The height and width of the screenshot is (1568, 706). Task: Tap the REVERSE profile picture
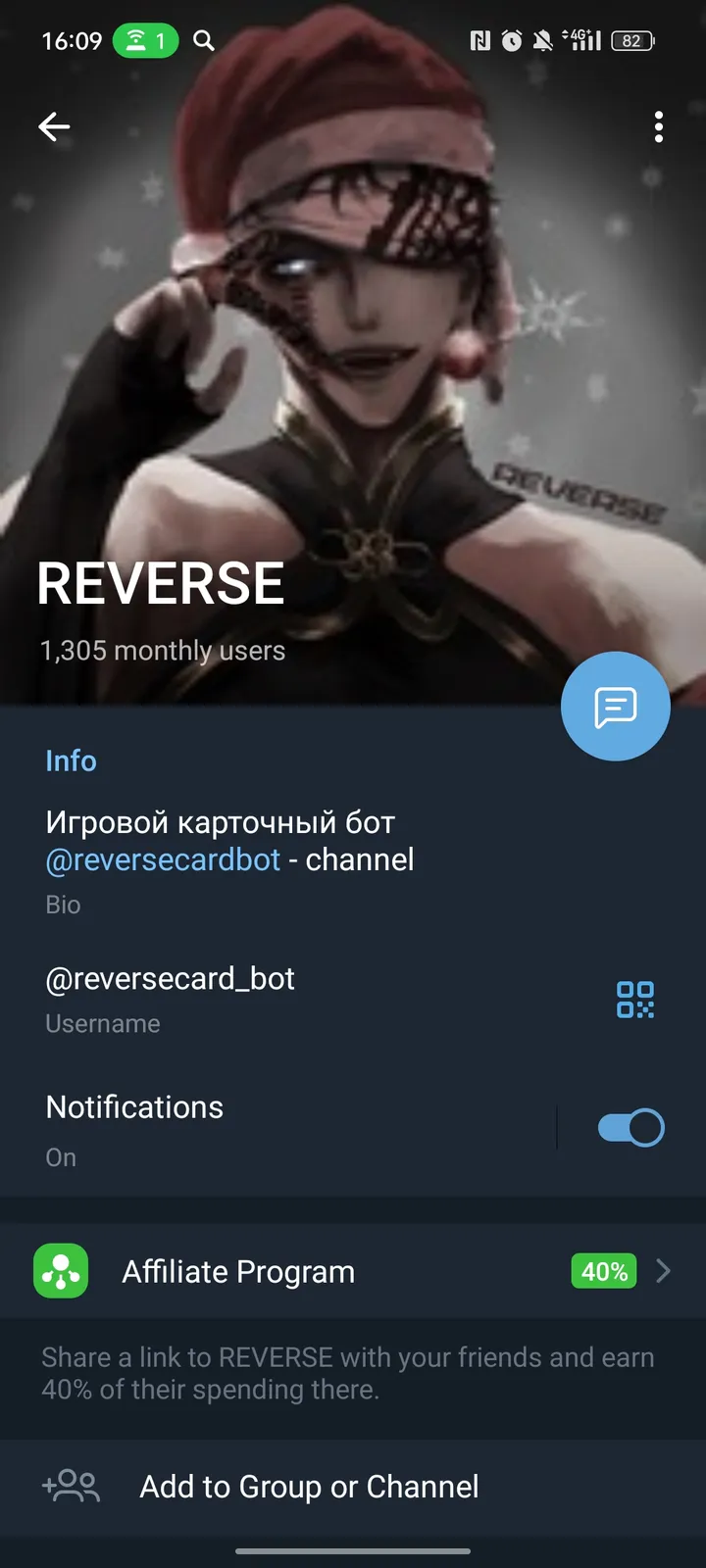353,343
